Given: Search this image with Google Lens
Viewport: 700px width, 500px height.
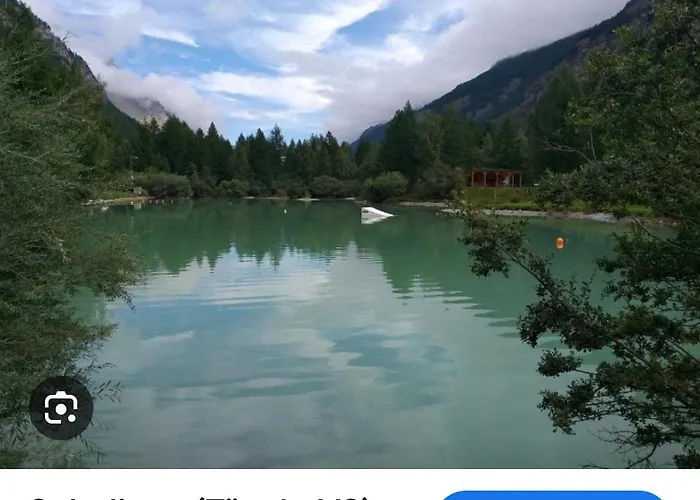Looking at the screenshot, I should tap(61, 408).
